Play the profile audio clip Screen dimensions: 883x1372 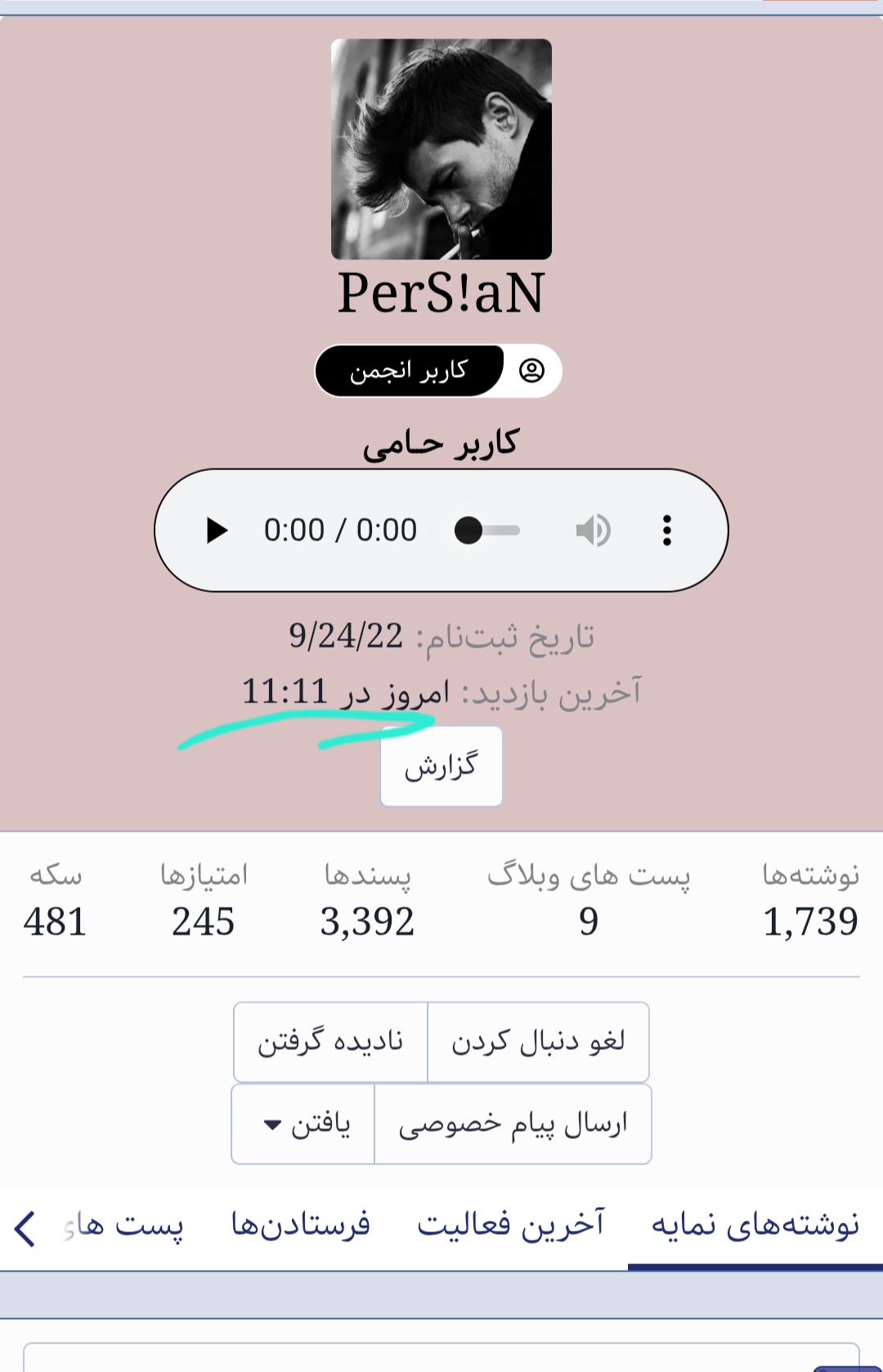(x=217, y=531)
